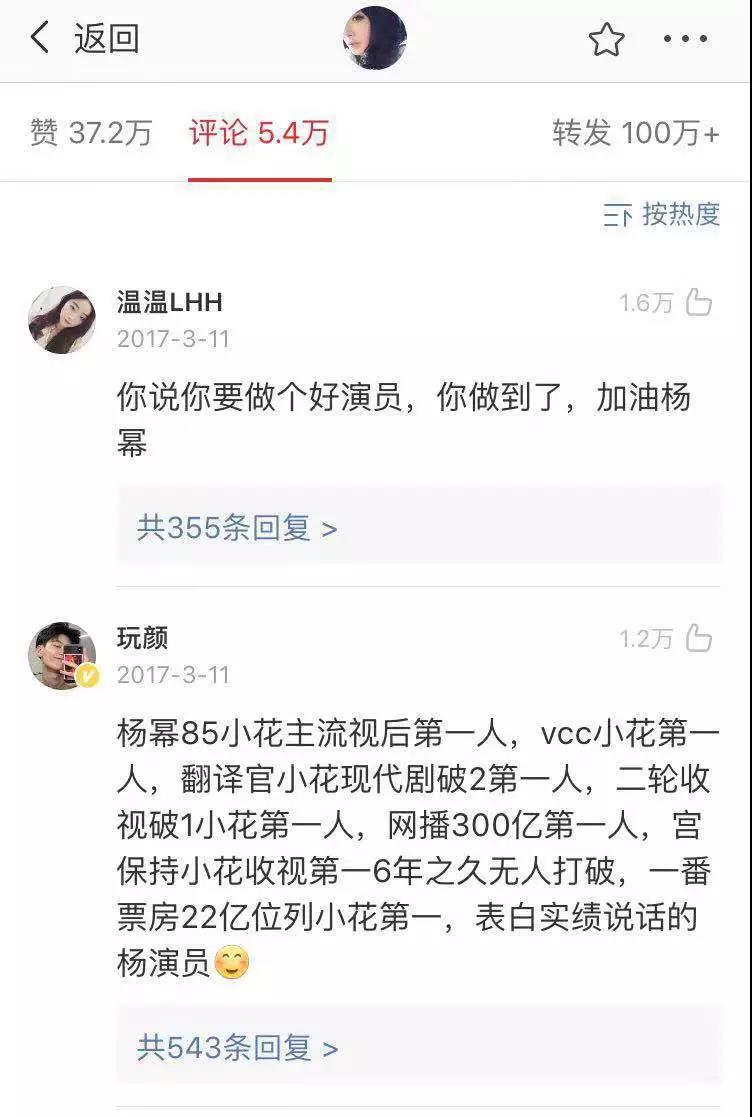Select the 评论 5.4万 tab

point(259,133)
